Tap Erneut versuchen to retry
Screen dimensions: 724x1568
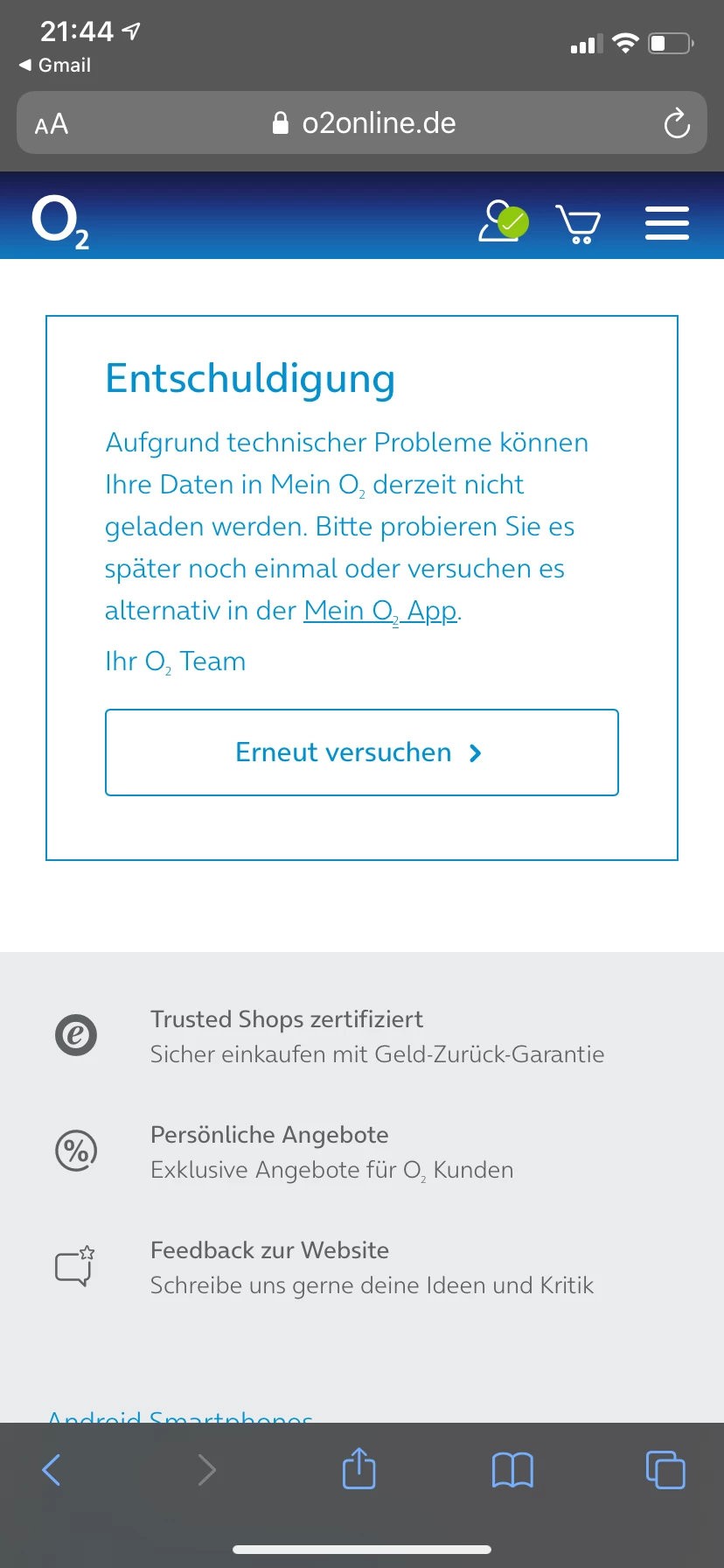click(x=361, y=752)
